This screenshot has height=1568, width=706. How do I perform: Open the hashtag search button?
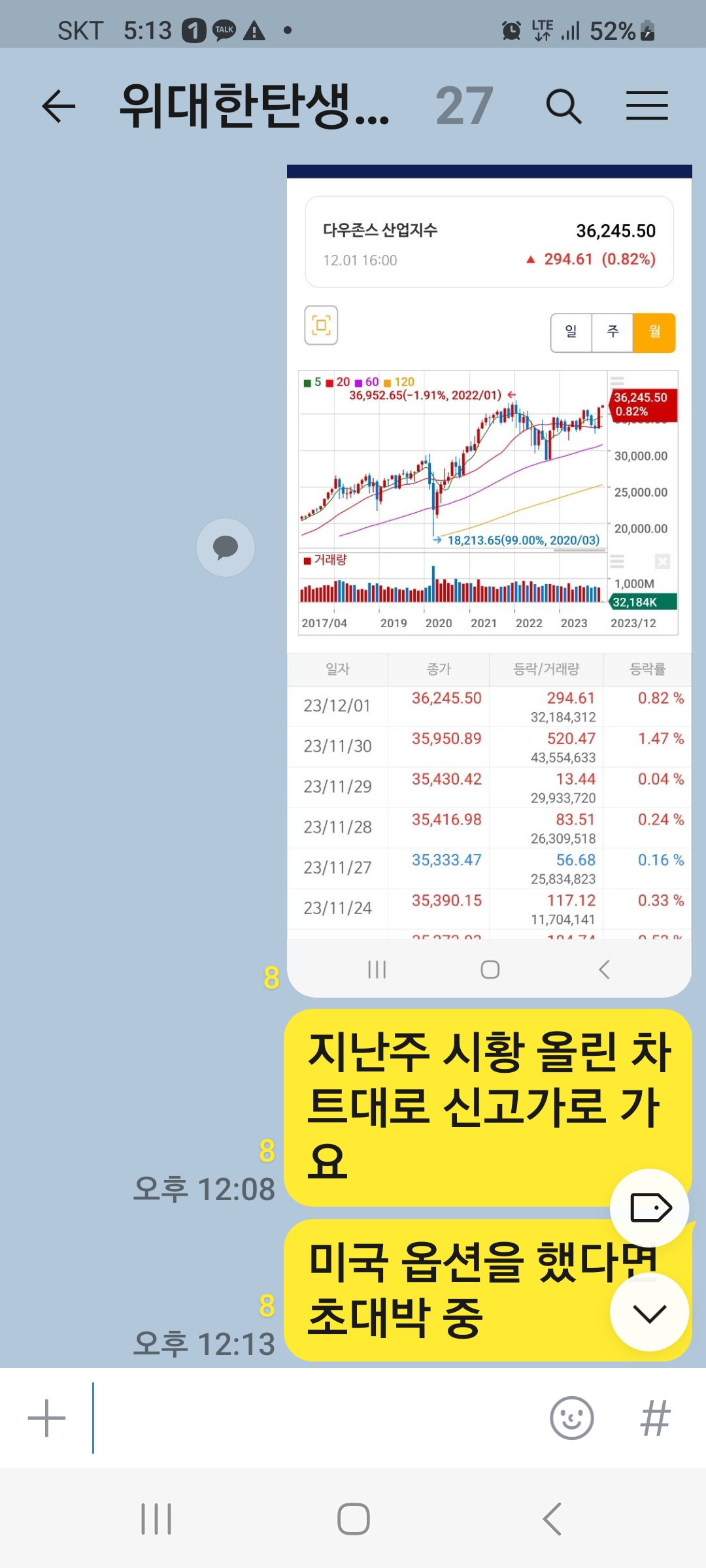click(x=656, y=1418)
